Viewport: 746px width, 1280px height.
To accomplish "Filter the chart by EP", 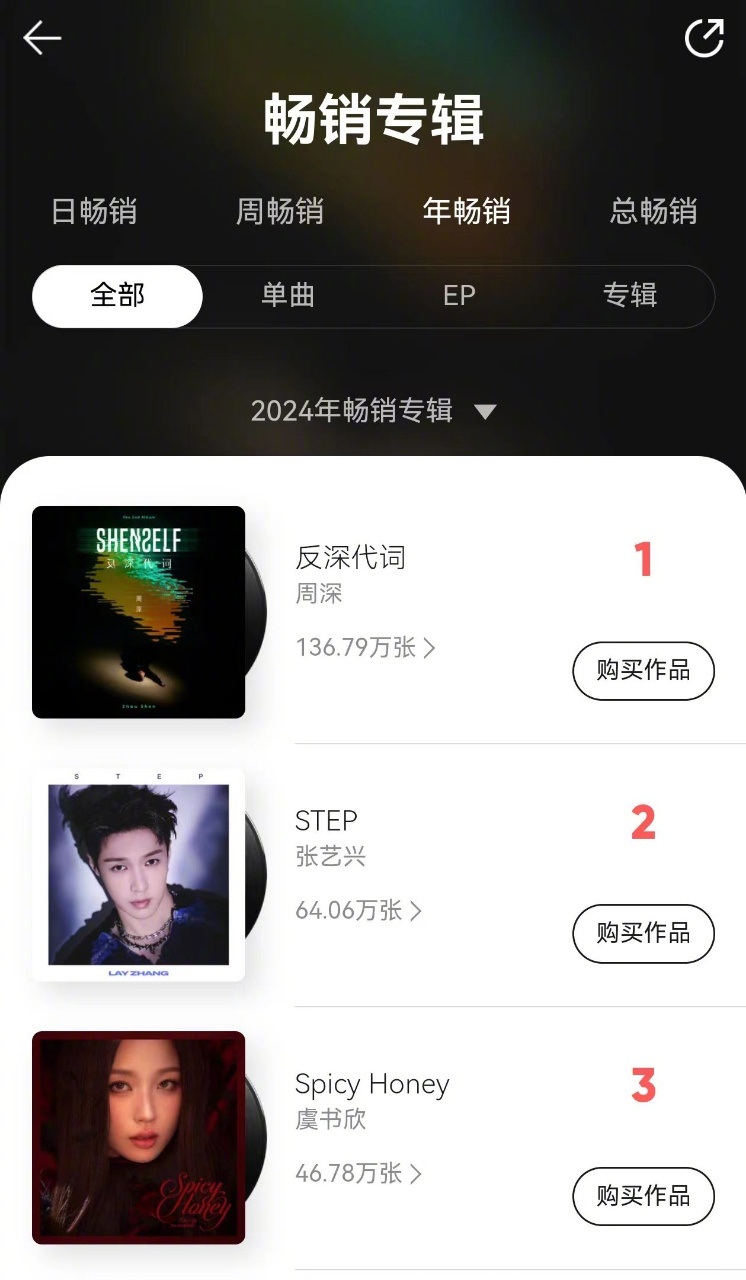I will (459, 296).
